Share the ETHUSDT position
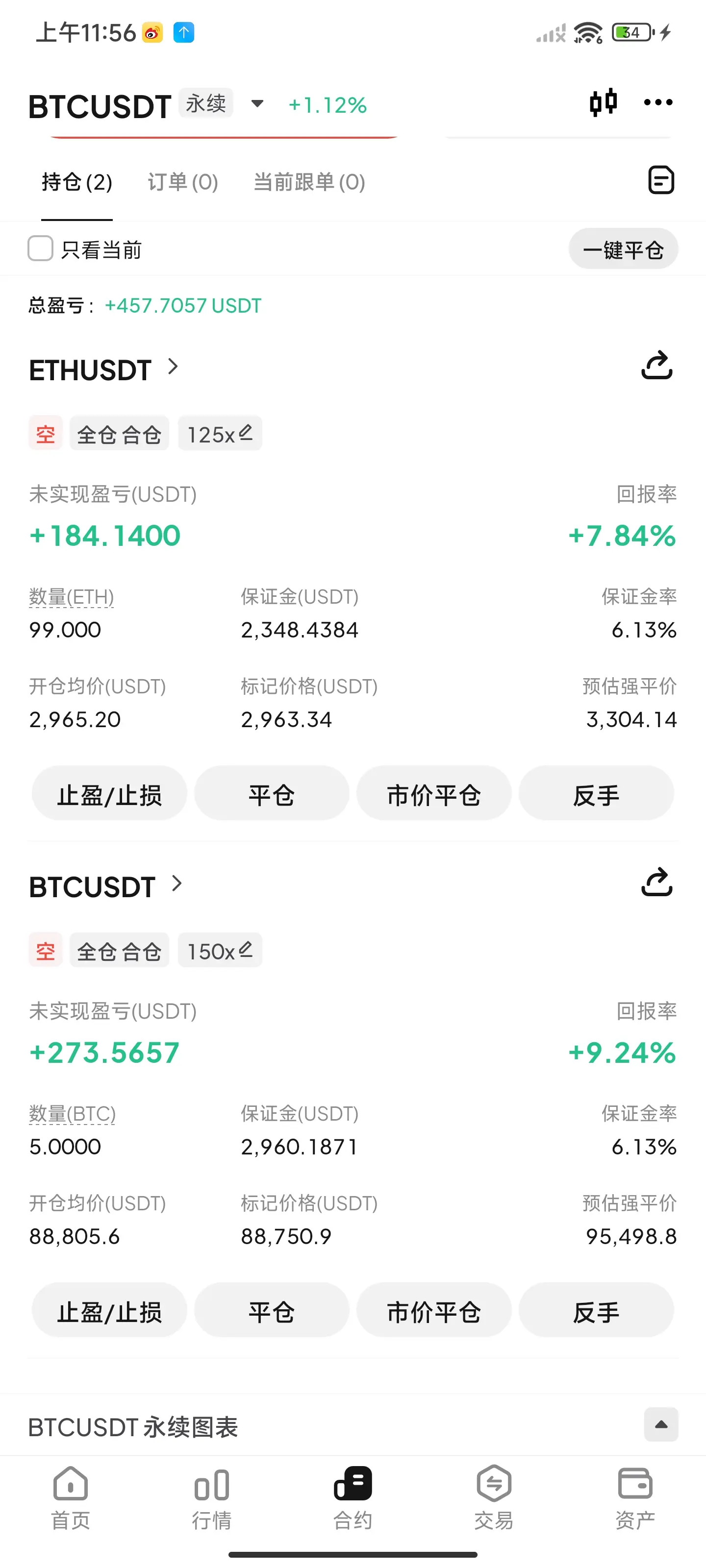The height and width of the screenshot is (1568, 706). 656,366
